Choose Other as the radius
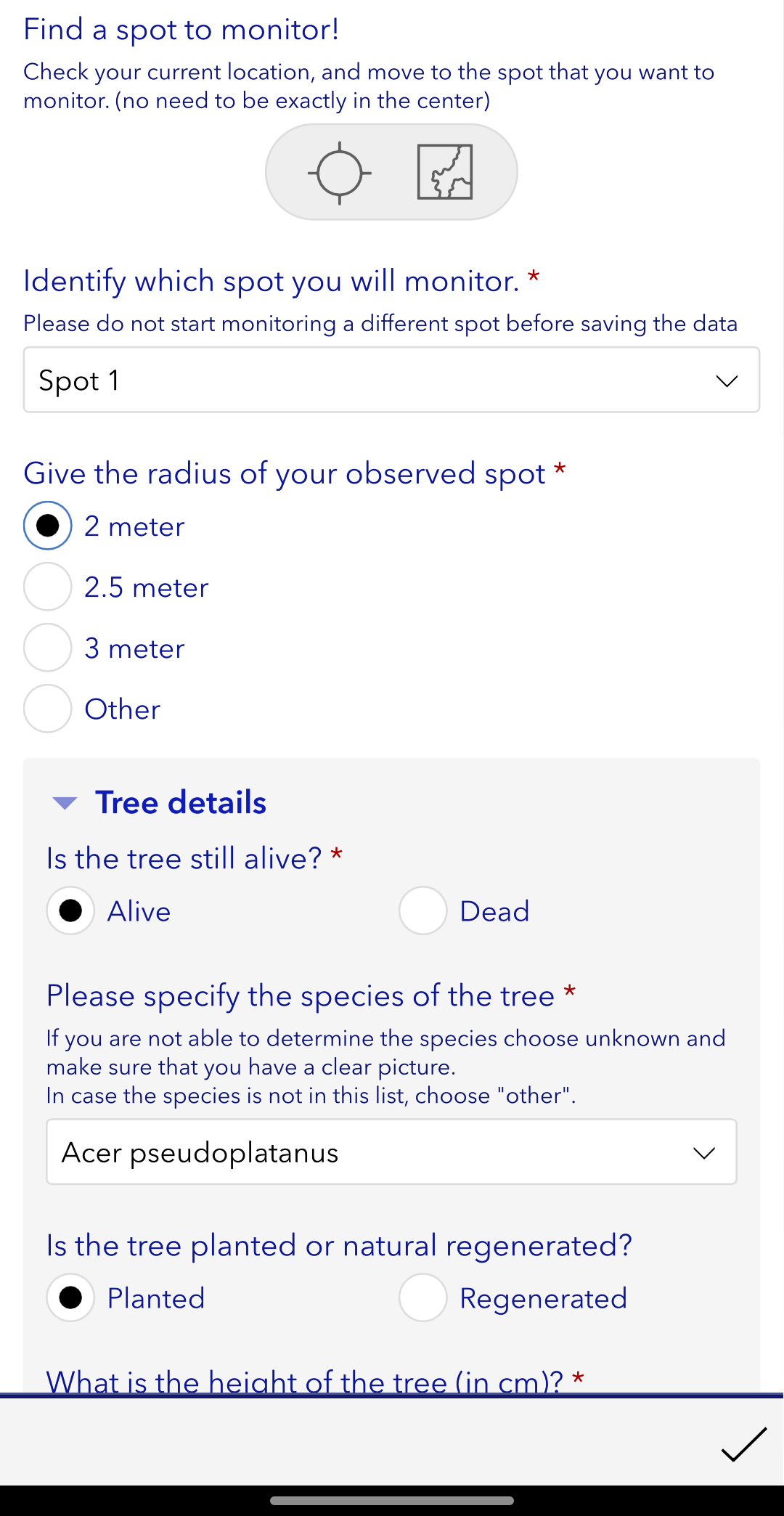This screenshot has height=1516, width=784. pyautogui.click(x=48, y=708)
